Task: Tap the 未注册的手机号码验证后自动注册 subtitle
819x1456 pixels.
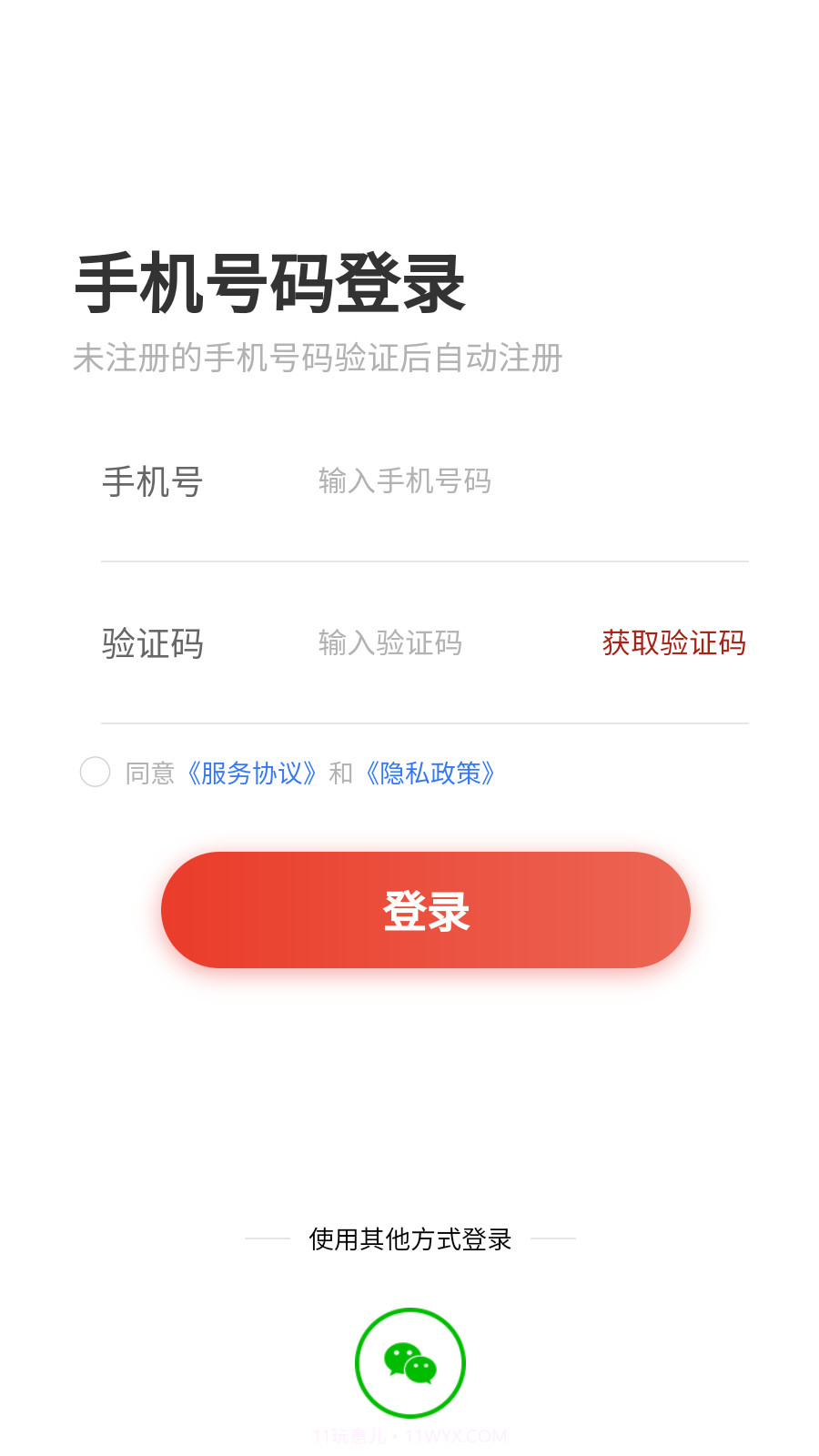Action: (x=318, y=359)
